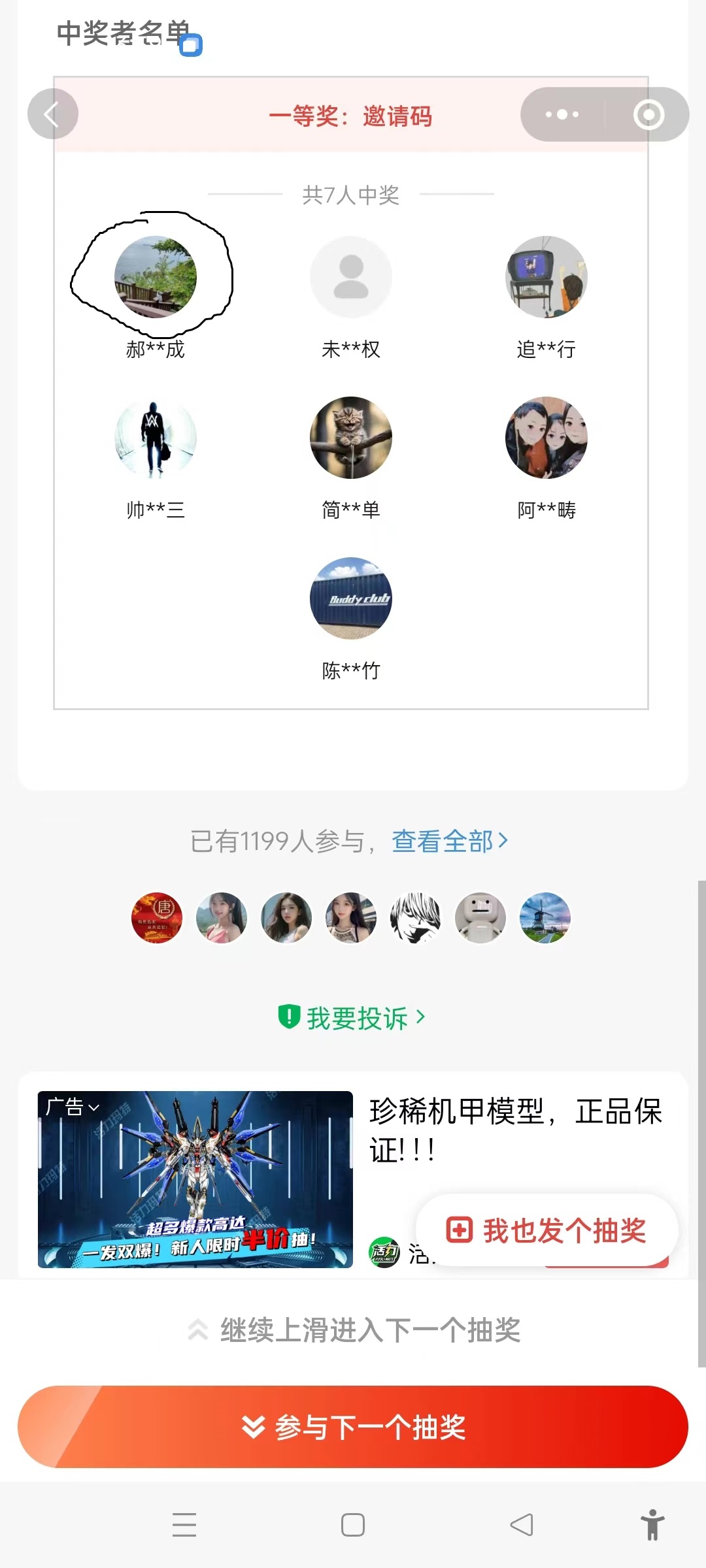The width and height of the screenshot is (706, 1568).
Task: Click the blue copy icon next to 中奖者名单
Action: click(192, 46)
